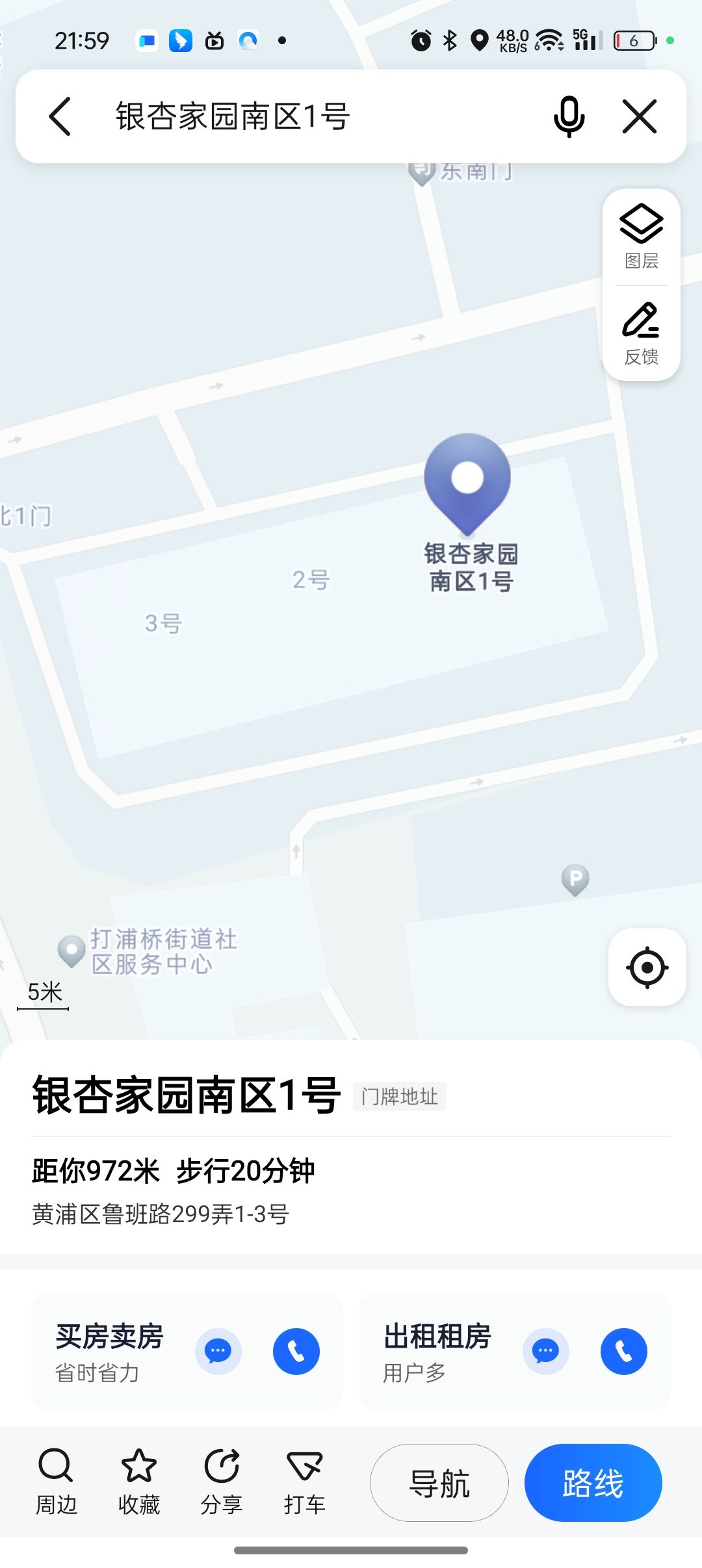Call about 买房卖房

(296, 1352)
